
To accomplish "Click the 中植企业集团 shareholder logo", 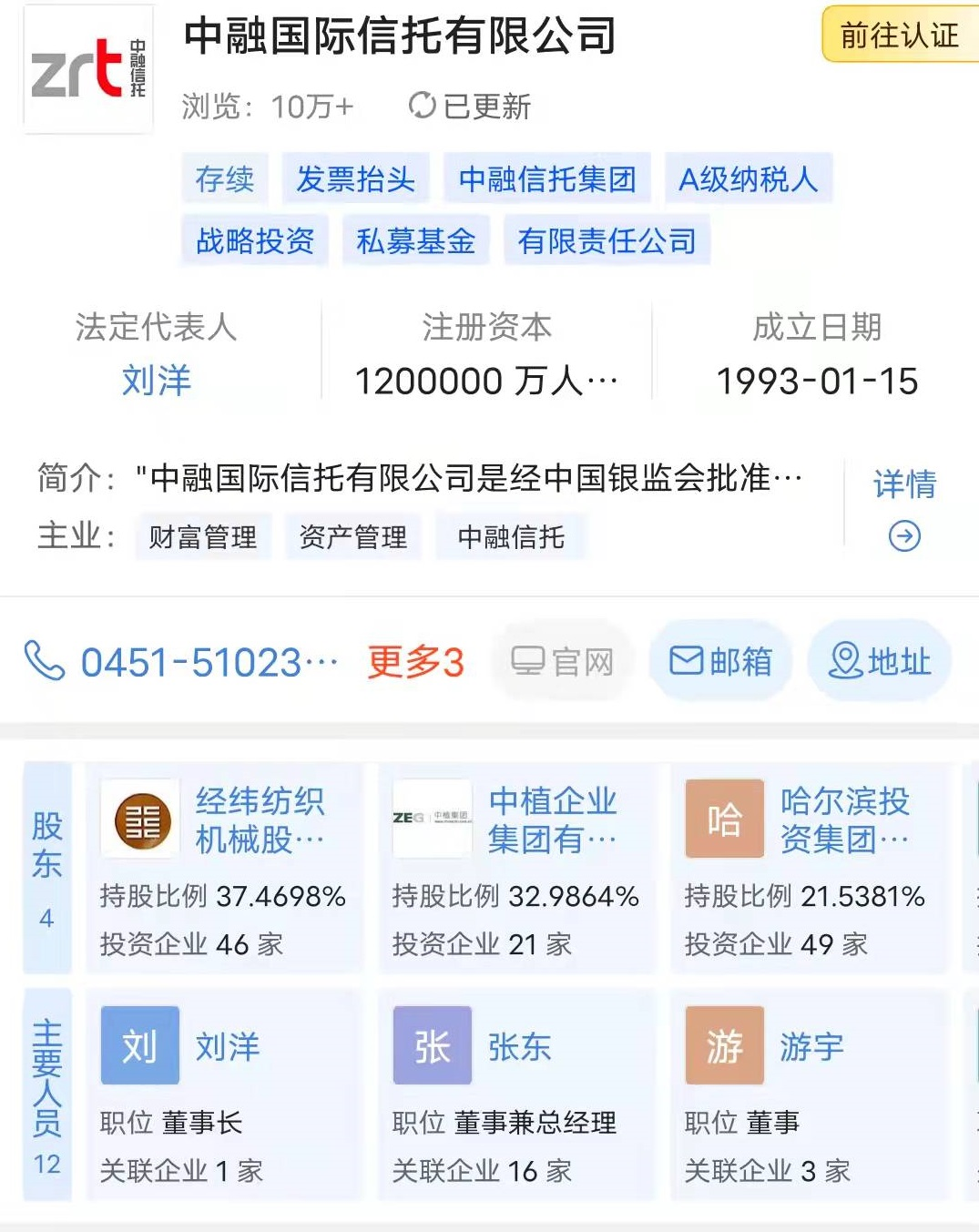I will tap(431, 818).
